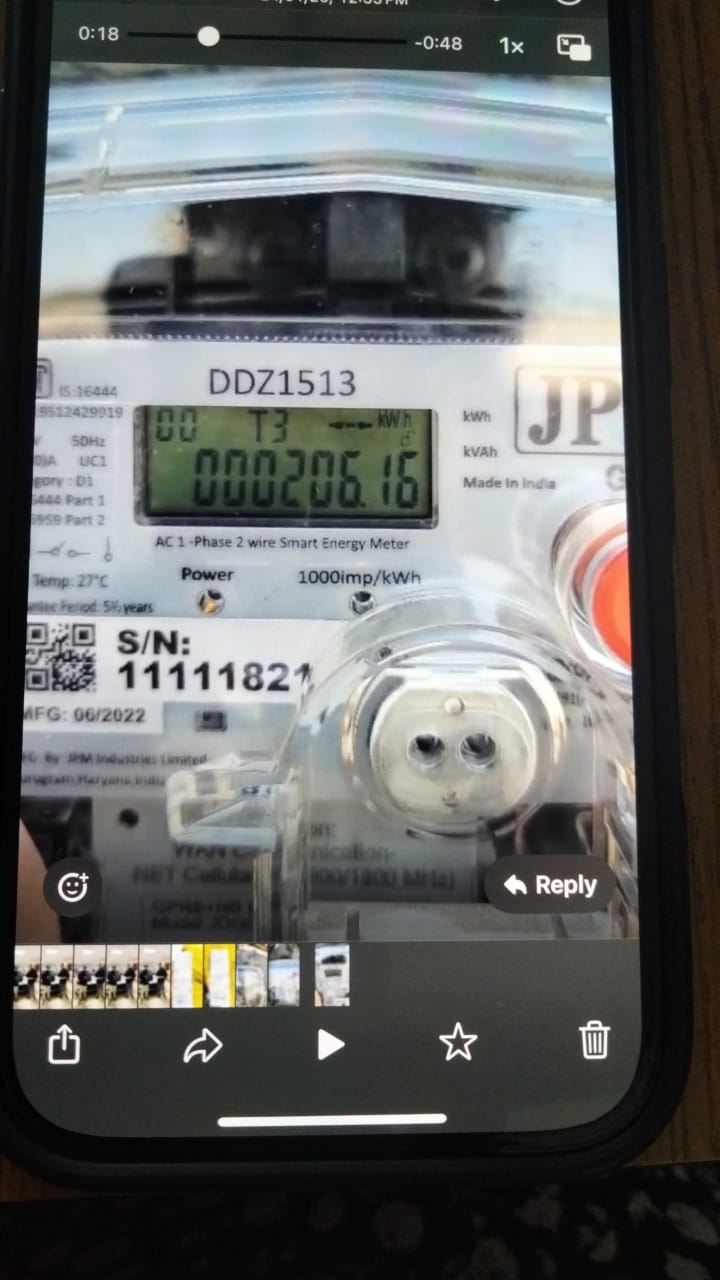This screenshot has width=720, height=1280.
Task: Tap the Reply button
Action: pos(549,885)
